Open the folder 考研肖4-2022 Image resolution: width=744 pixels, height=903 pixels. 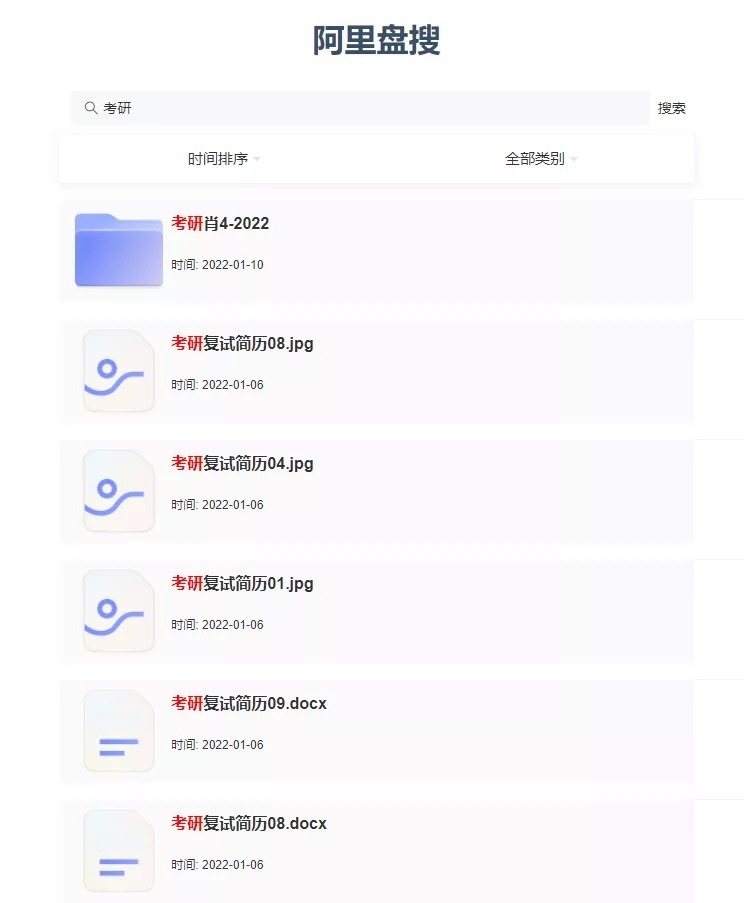point(220,224)
